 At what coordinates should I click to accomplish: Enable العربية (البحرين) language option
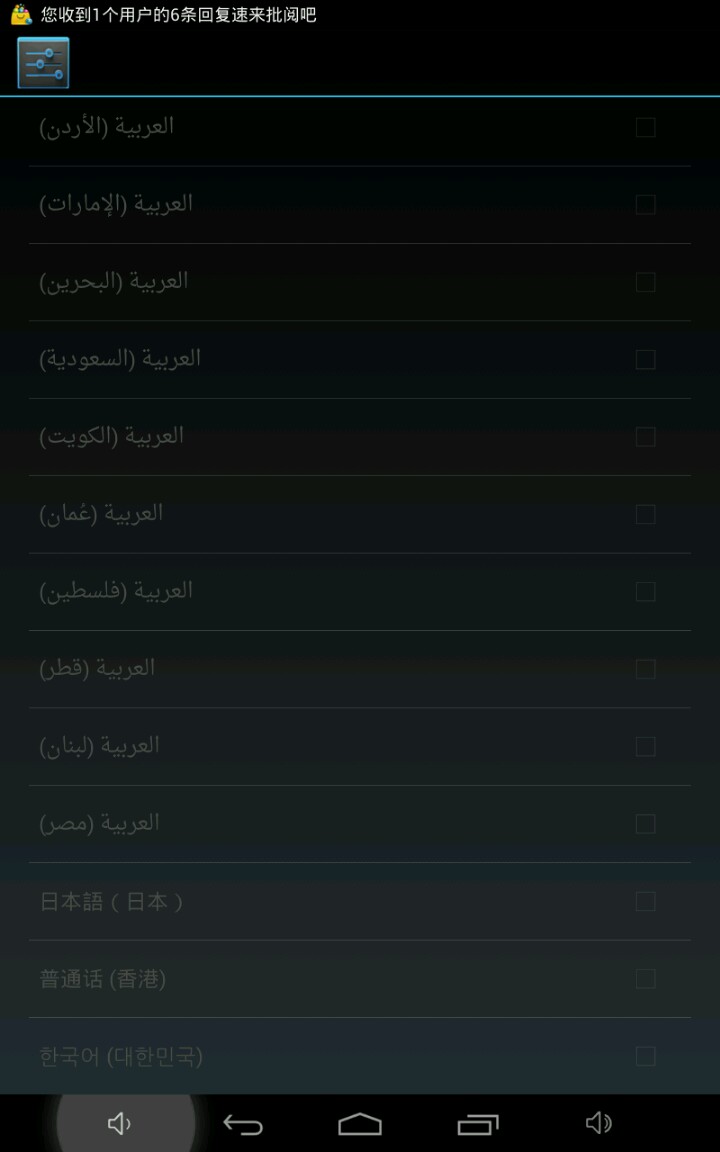[645, 282]
